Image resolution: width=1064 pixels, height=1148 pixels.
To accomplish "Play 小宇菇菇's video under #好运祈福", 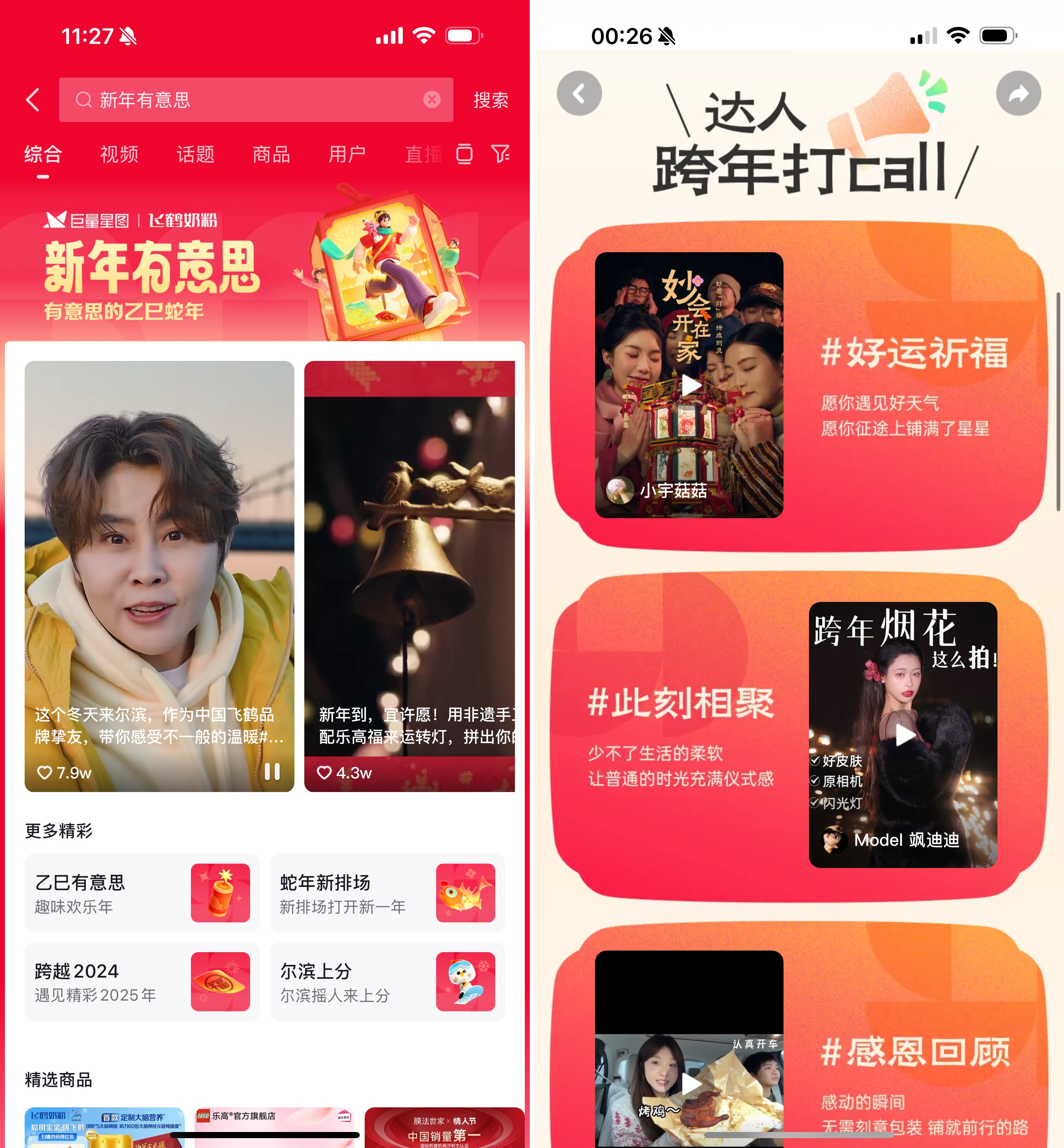I will click(690, 386).
